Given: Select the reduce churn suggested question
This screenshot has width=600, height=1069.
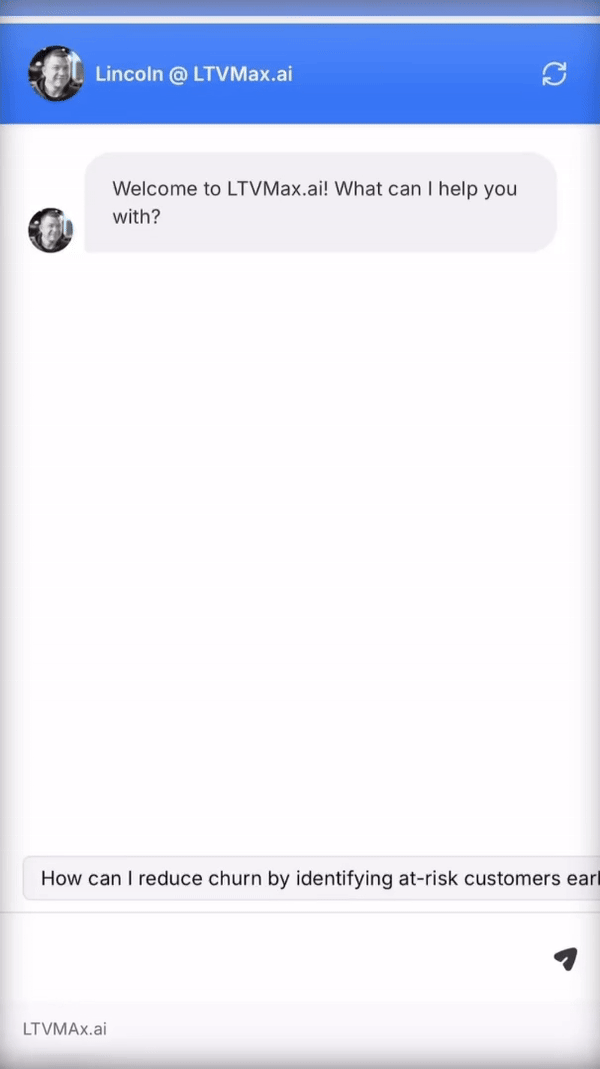Looking at the screenshot, I should [312, 877].
